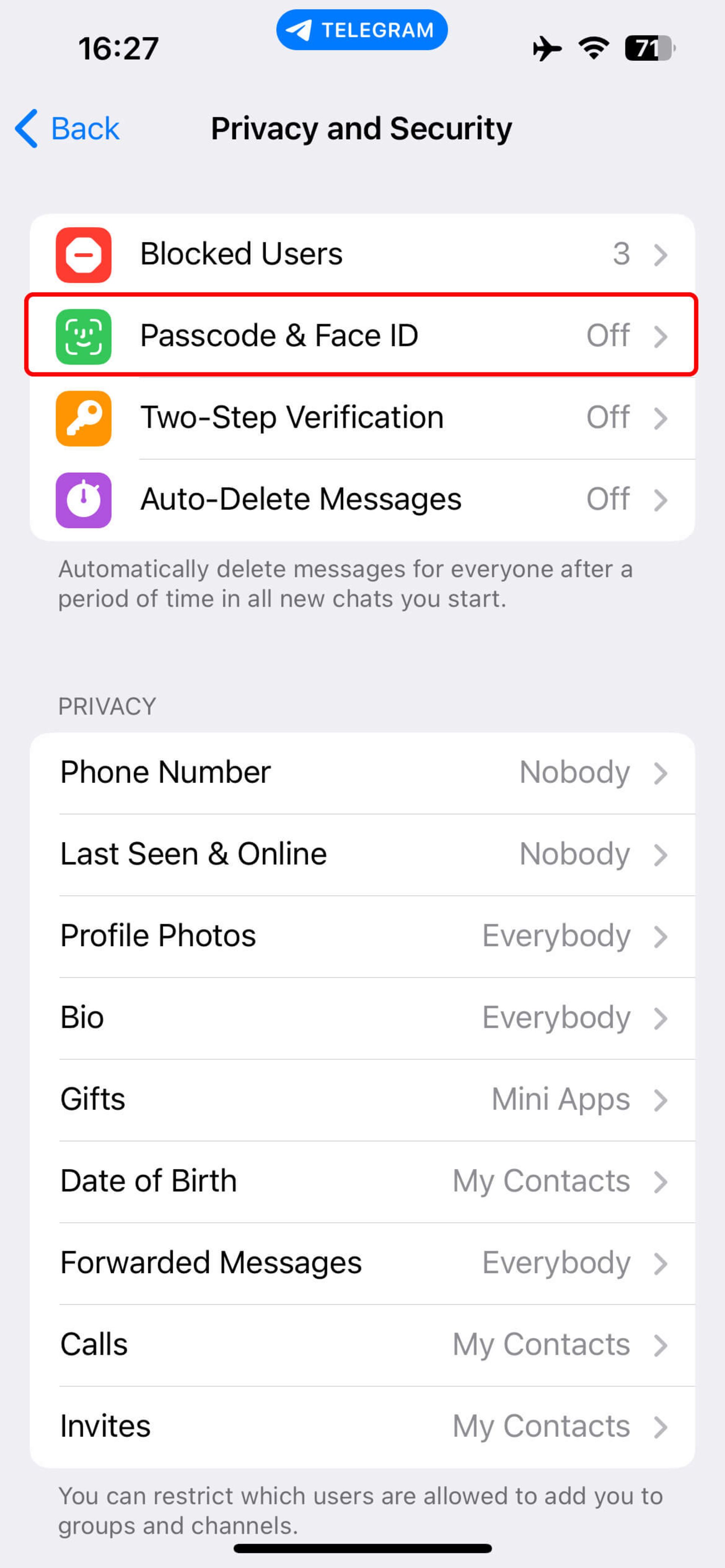Image resolution: width=725 pixels, height=1568 pixels.
Task: Open Date of Birth privacy setting
Action: click(x=362, y=1182)
